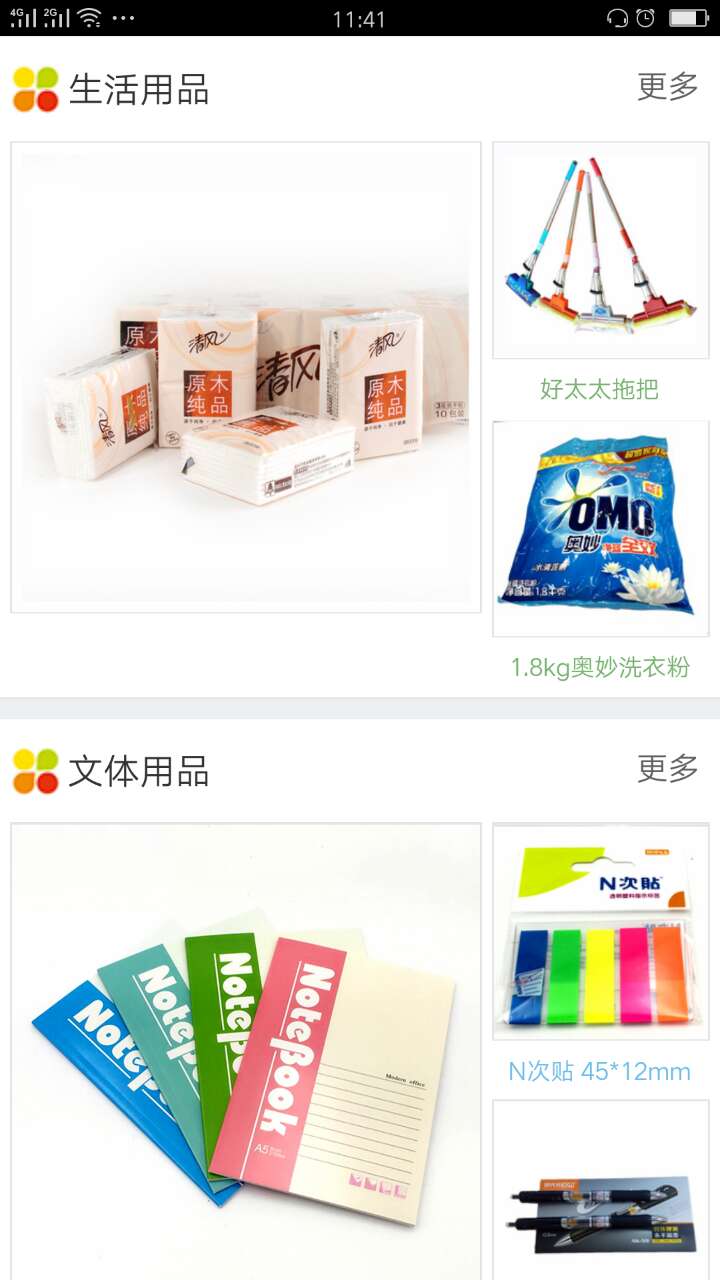
Task: Open the 清风 tissue pack product tile
Action: click(246, 378)
